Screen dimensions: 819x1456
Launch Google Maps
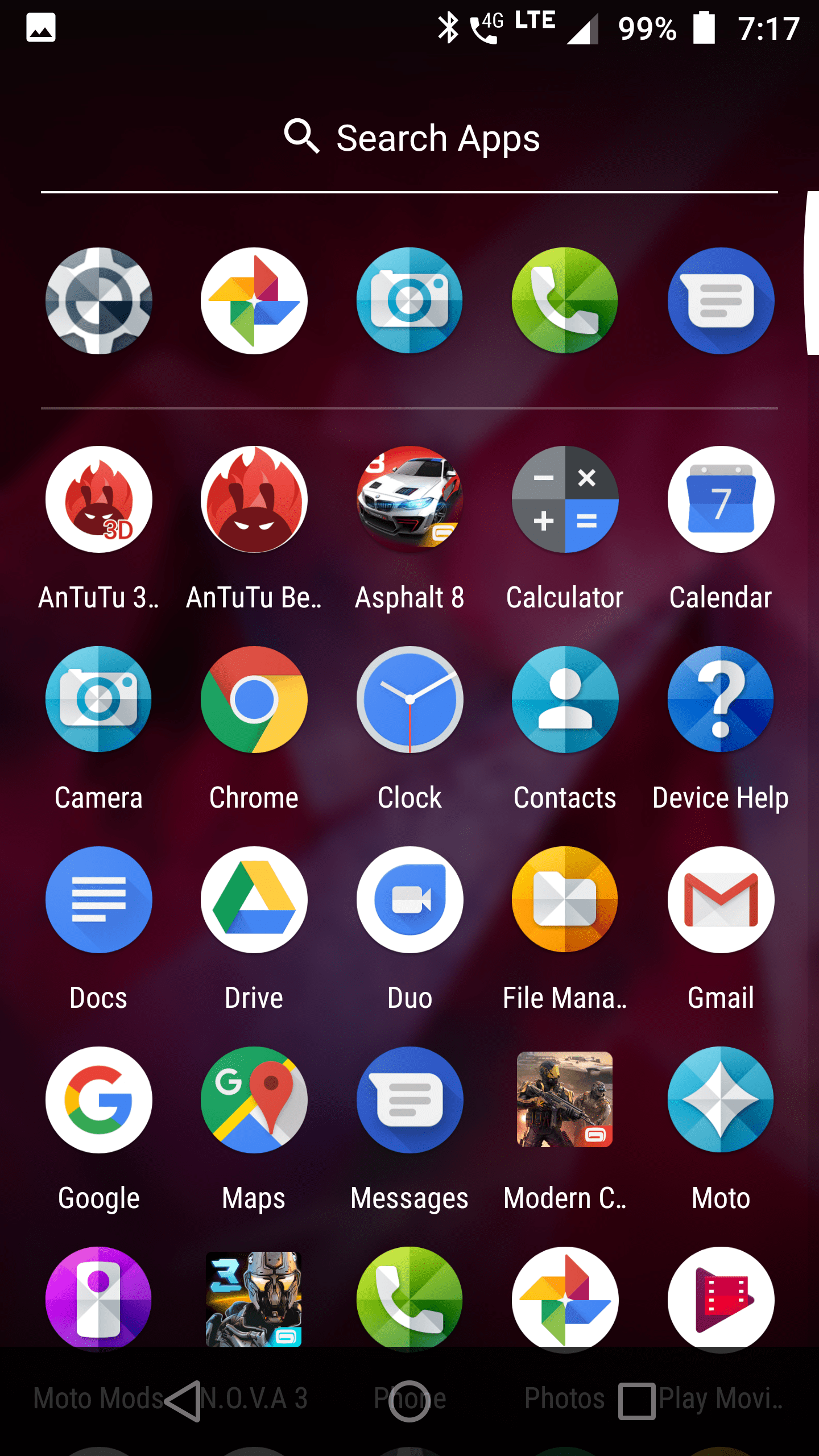point(254,1101)
